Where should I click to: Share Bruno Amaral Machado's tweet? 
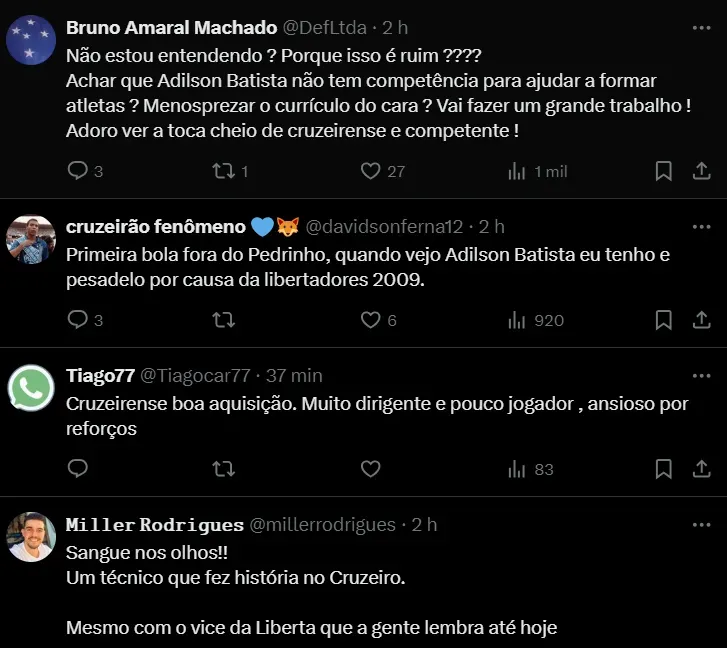702,171
